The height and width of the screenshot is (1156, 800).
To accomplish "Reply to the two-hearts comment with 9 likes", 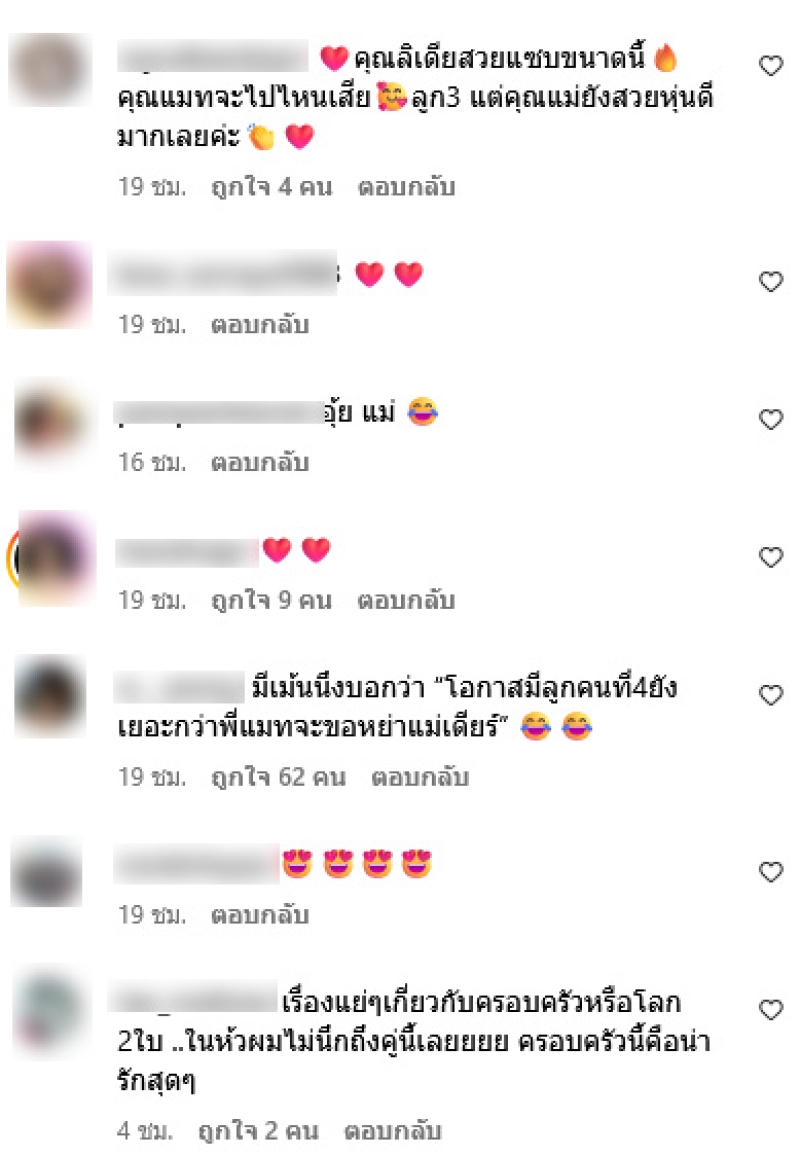I will 406,601.
